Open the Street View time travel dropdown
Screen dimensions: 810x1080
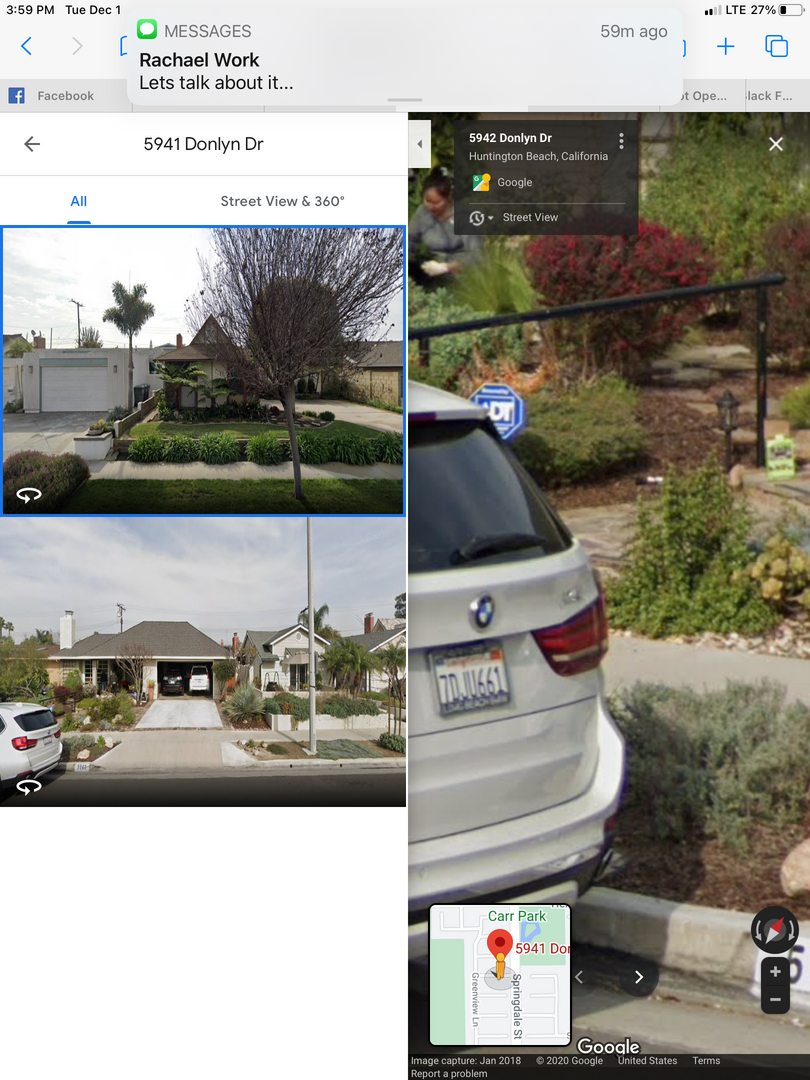click(480, 218)
